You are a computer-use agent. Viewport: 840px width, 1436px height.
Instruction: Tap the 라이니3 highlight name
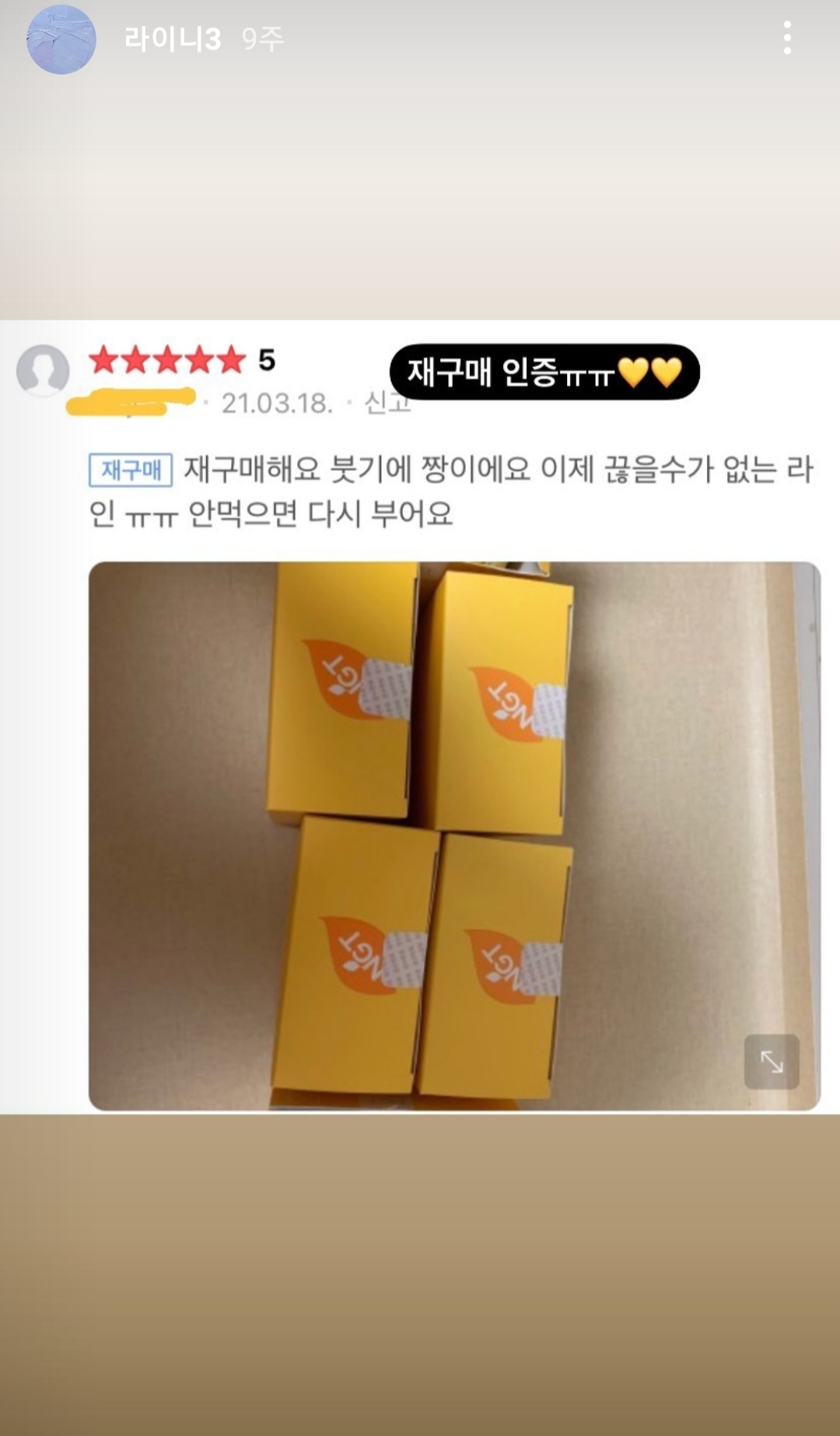(x=173, y=39)
